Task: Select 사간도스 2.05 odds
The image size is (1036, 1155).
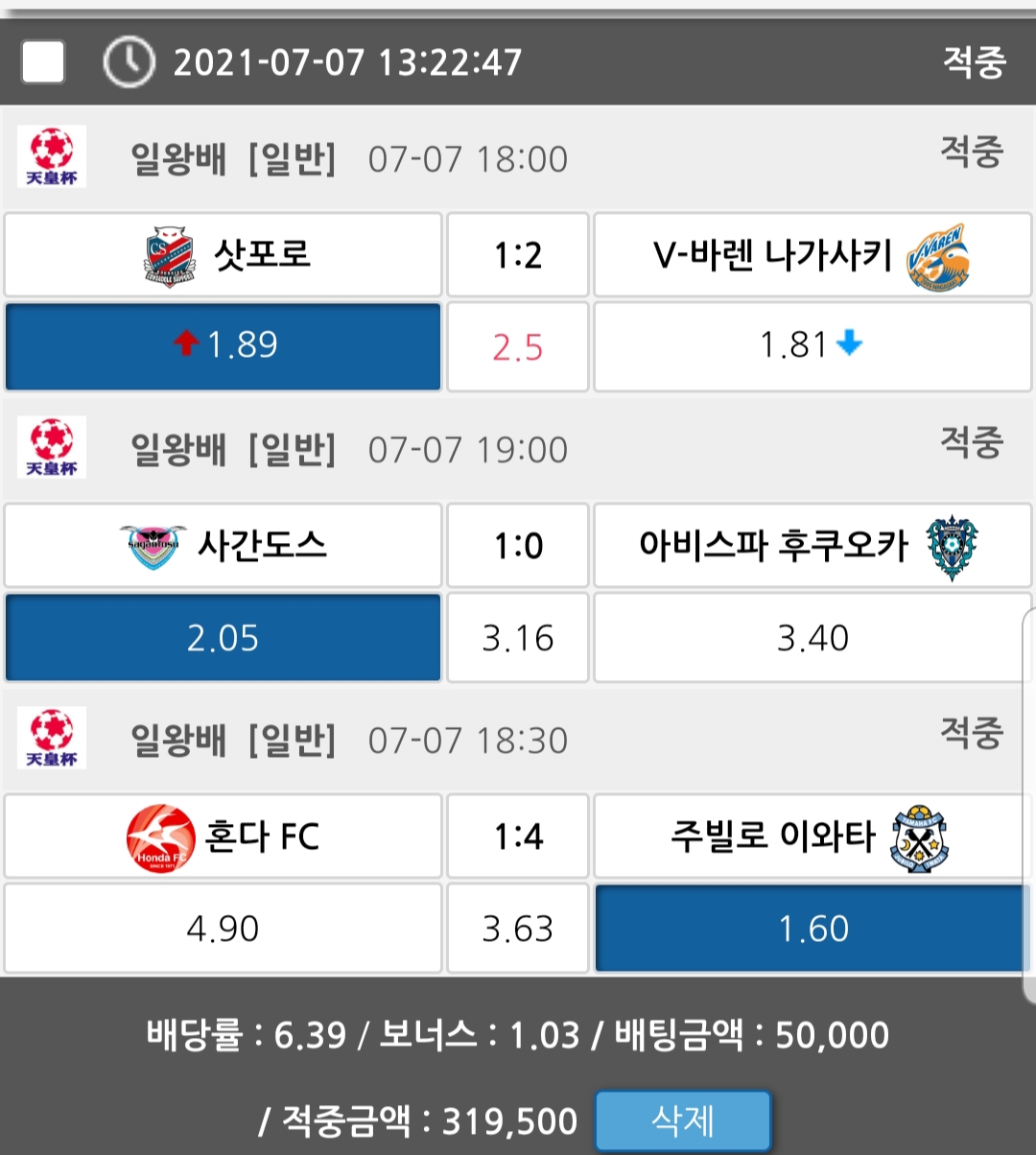Action: click(x=223, y=638)
